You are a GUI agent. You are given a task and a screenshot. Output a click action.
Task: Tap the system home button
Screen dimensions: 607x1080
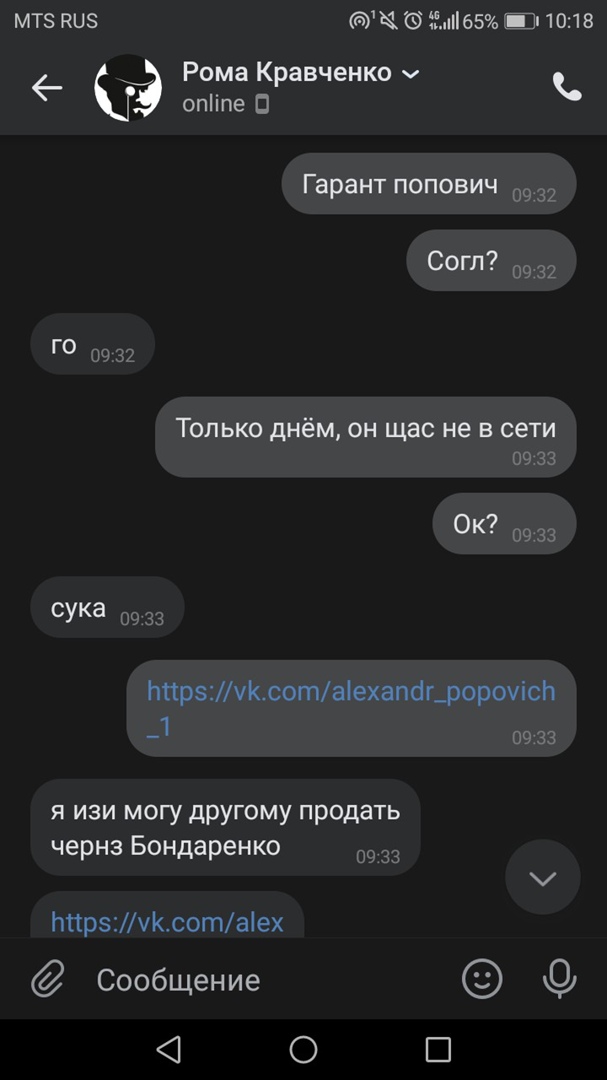click(303, 1049)
